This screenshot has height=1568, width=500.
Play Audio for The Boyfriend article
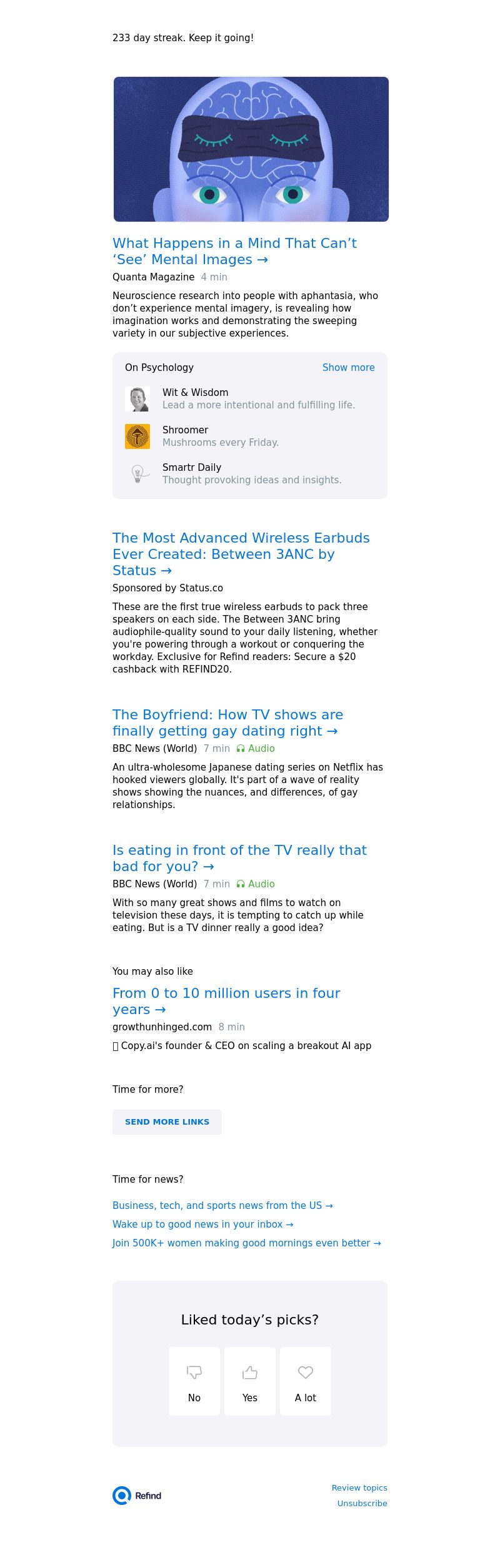pyautogui.click(x=256, y=749)
